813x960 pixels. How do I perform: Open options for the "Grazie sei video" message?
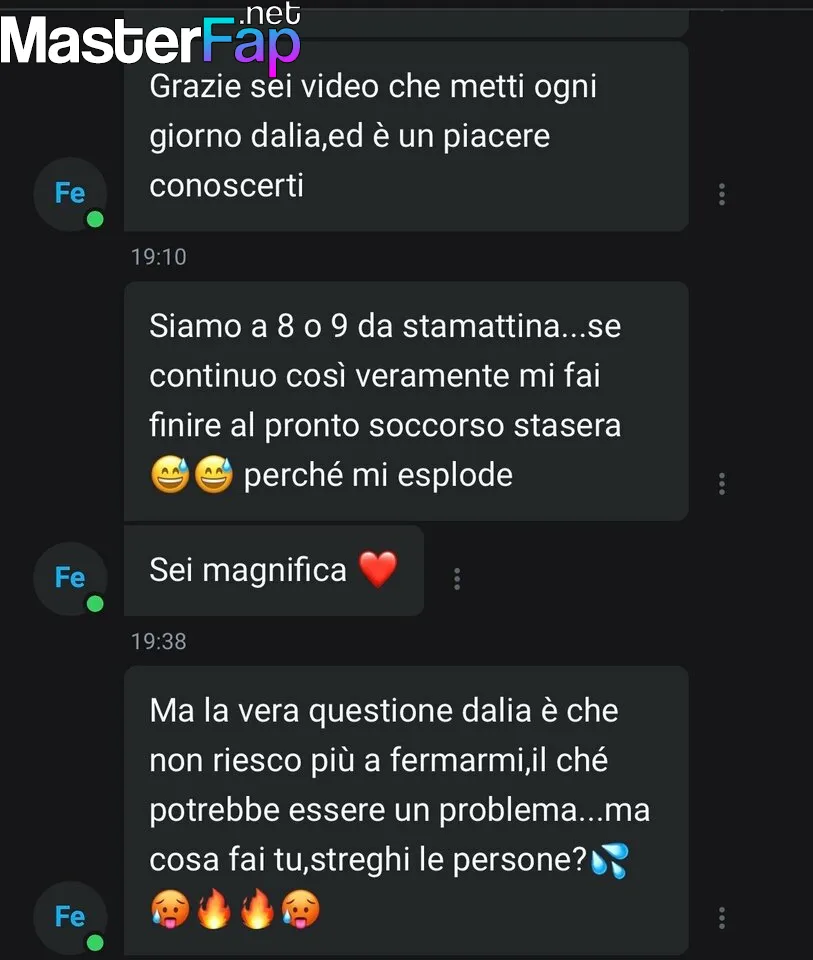tap(722, 195)
